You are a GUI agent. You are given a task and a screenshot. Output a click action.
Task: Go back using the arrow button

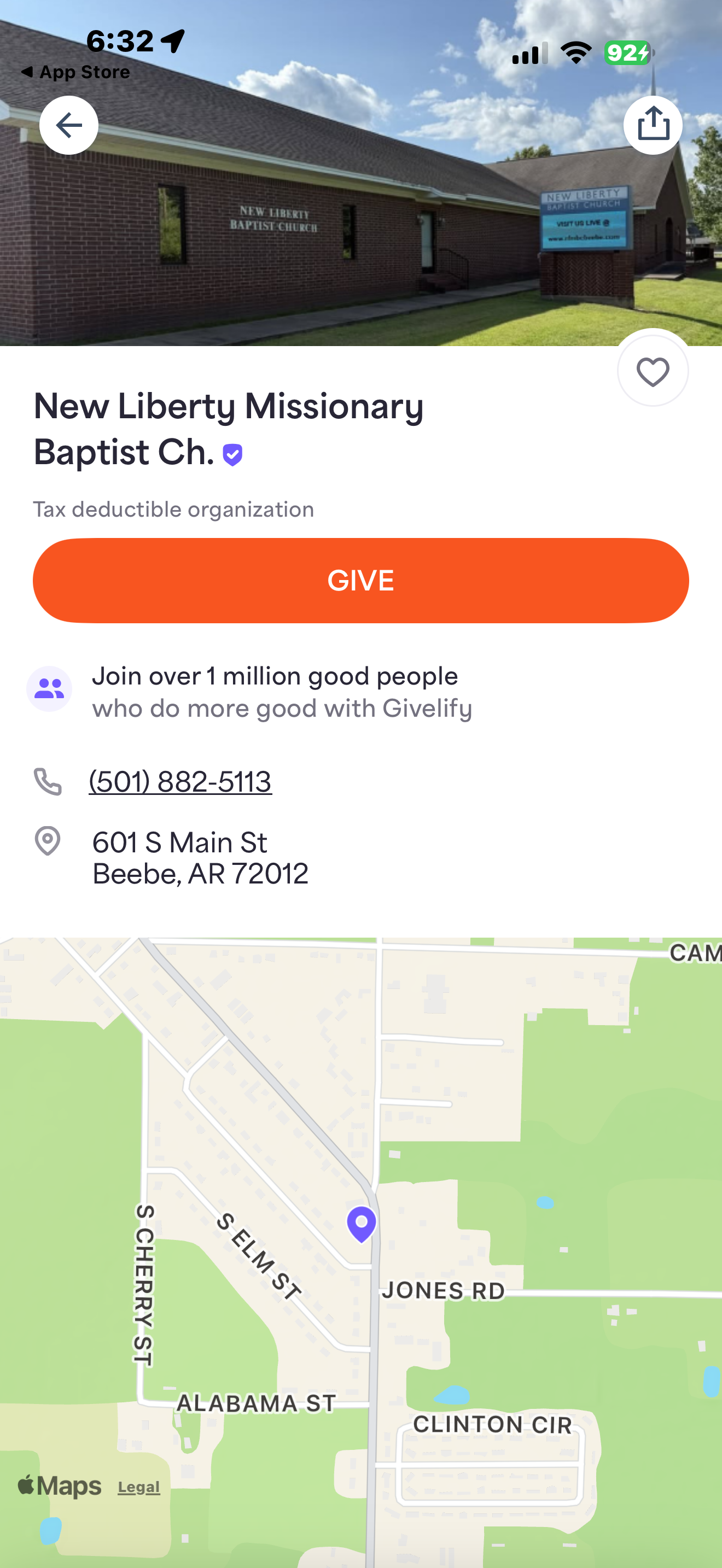click(x=69, y=125)
